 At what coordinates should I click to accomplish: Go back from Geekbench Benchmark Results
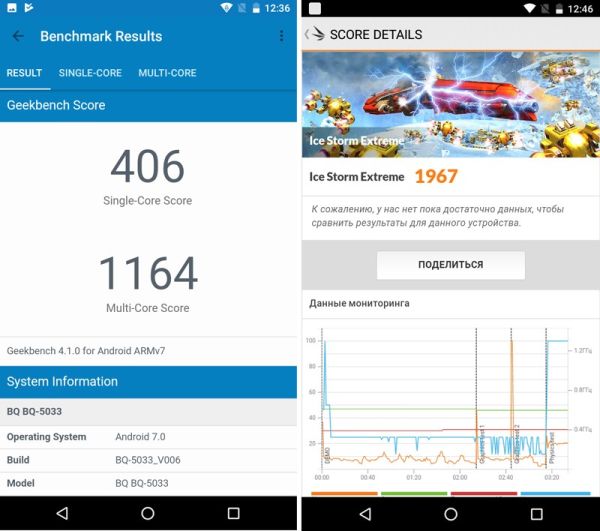[17, 36]
